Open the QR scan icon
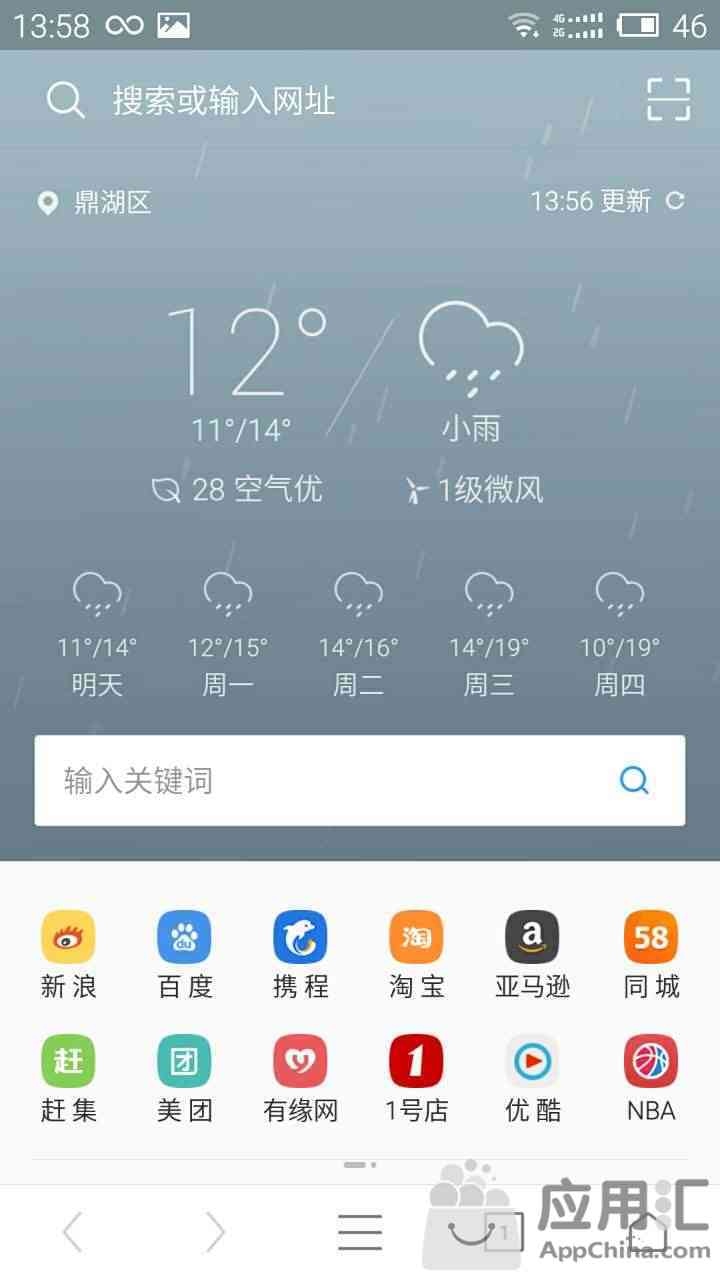 click(x=668, y=100)
